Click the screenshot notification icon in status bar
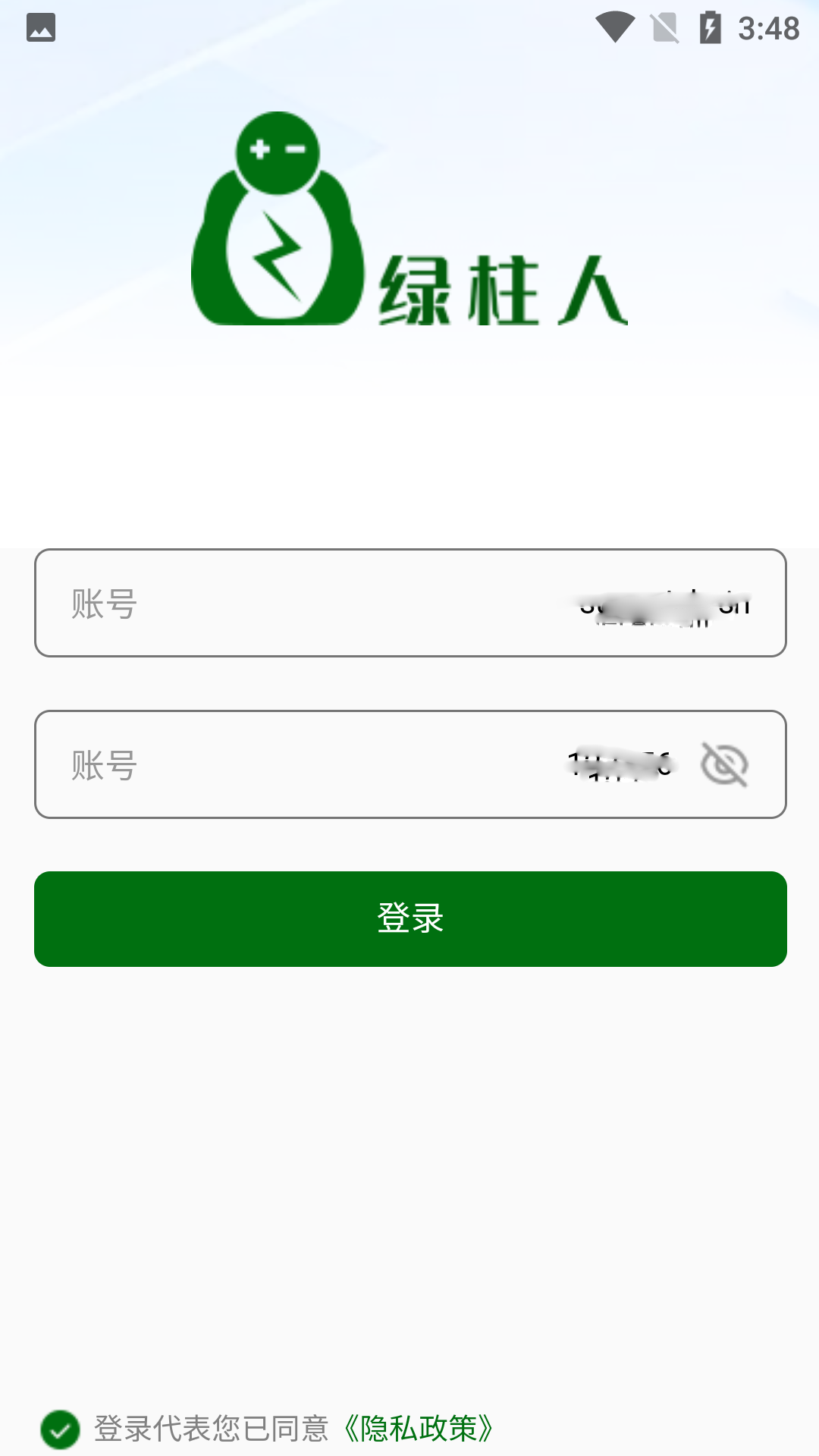 tap(42, 27)
